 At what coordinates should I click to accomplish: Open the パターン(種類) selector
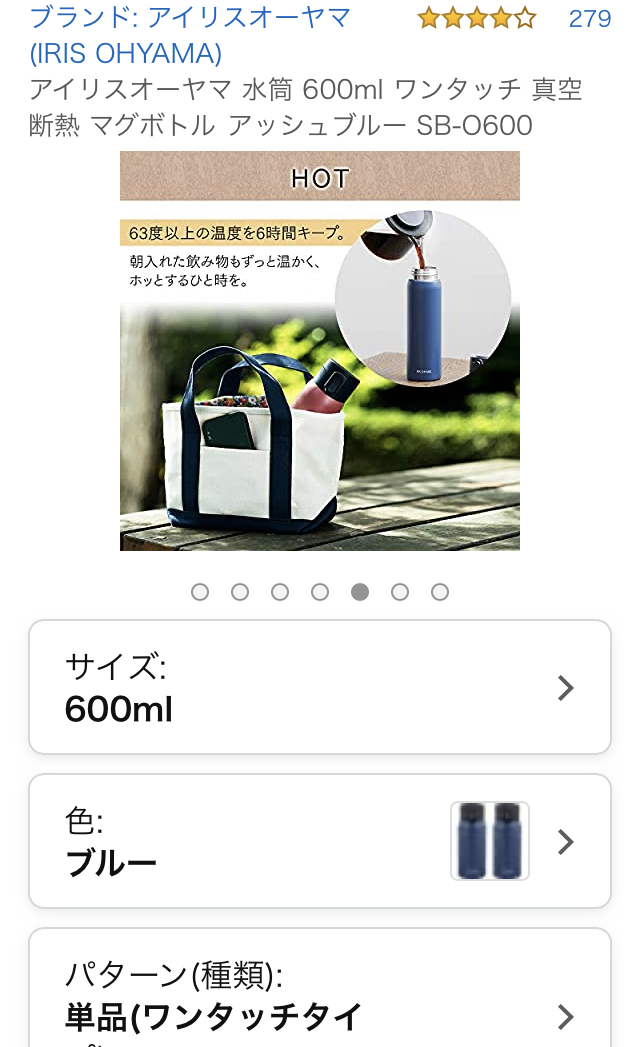(320, 995)
